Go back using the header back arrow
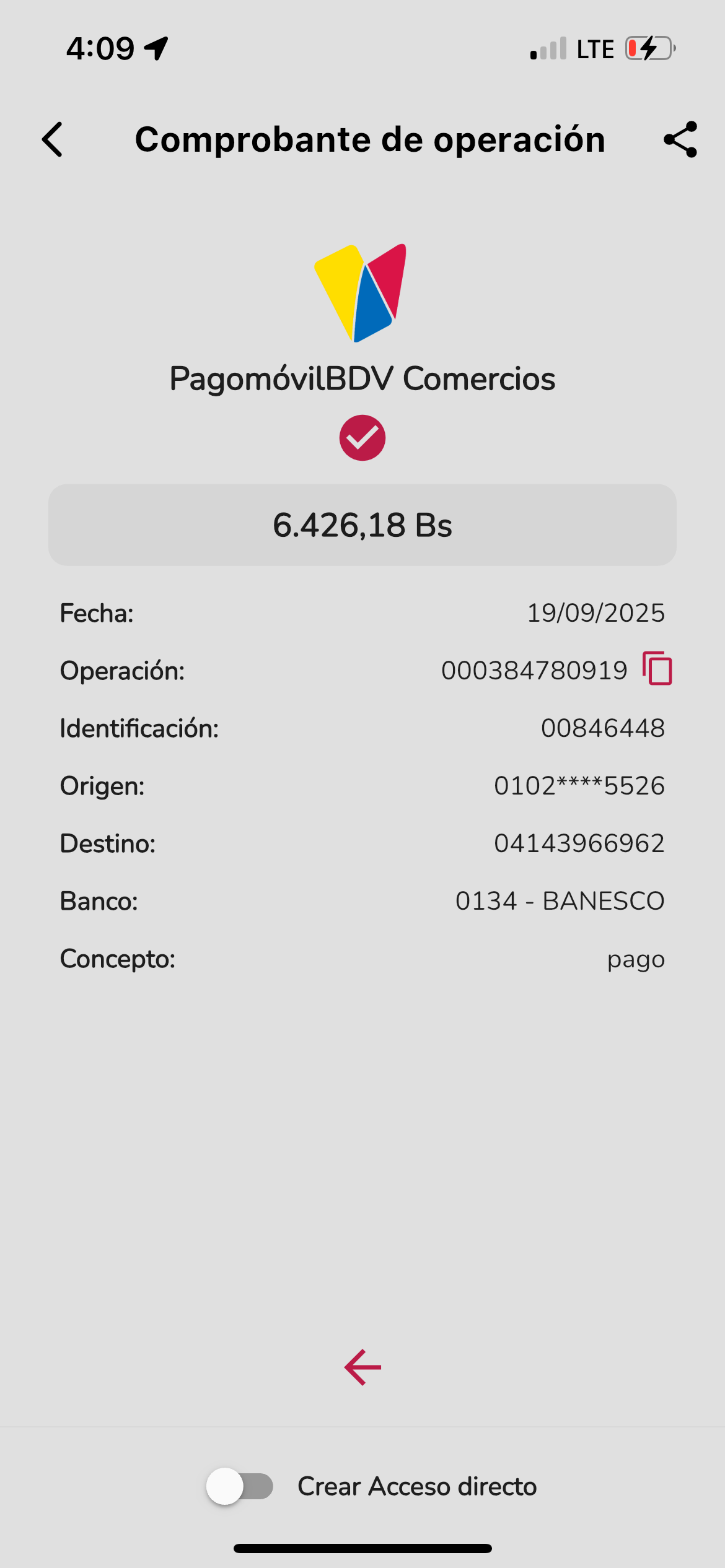 coord(53,139)
